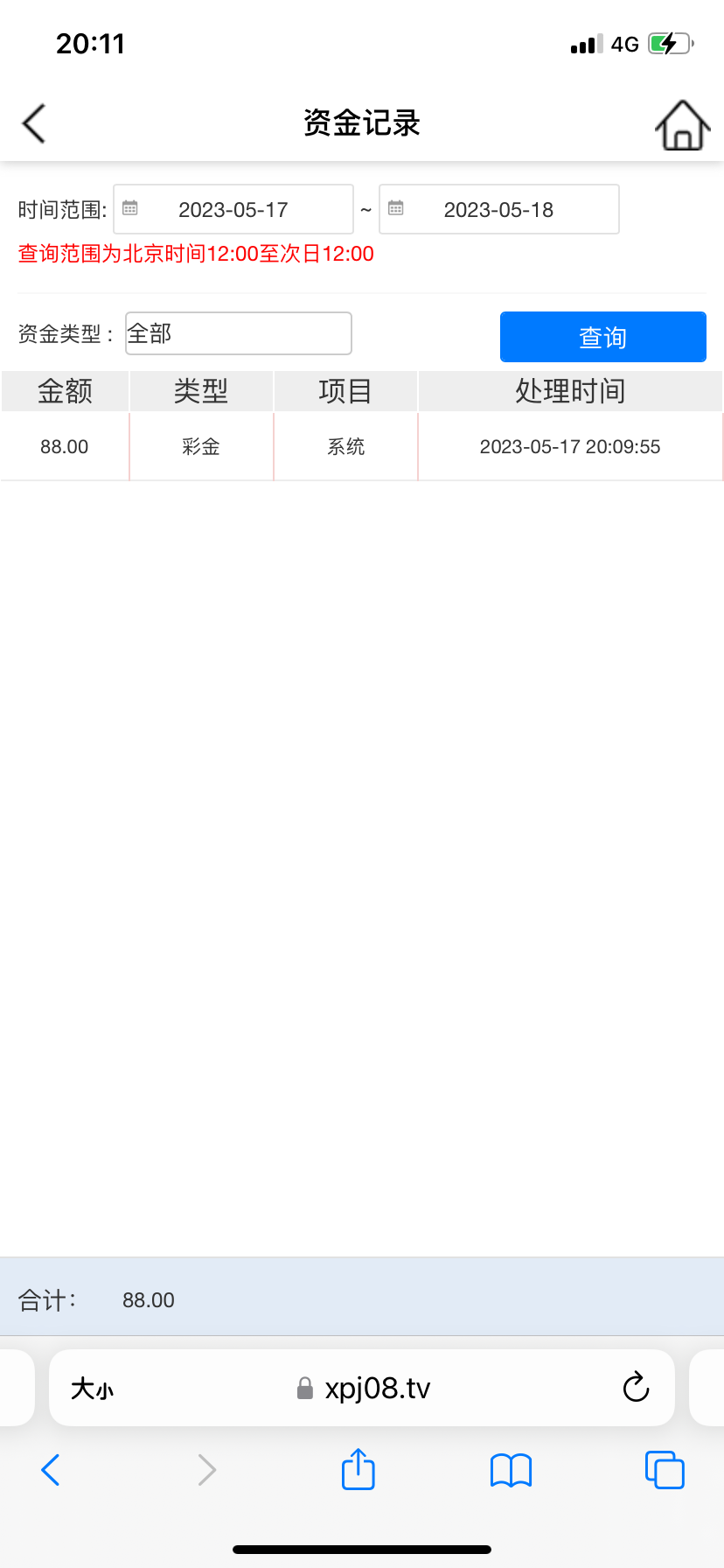The height and width of the screenshot is (1568, 724).
Task: Show all open Safari tabs
Action: click(x=665, y=1470)
